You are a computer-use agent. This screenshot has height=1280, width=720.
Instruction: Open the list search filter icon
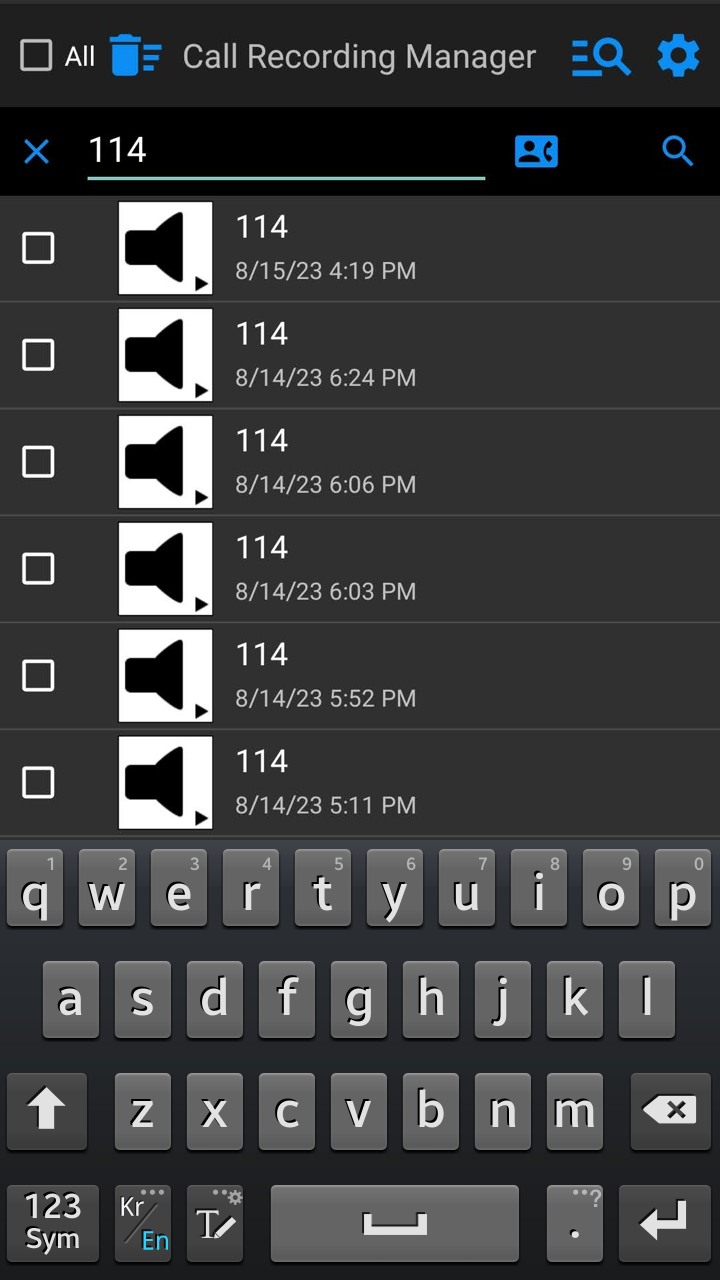click(601, 57)
